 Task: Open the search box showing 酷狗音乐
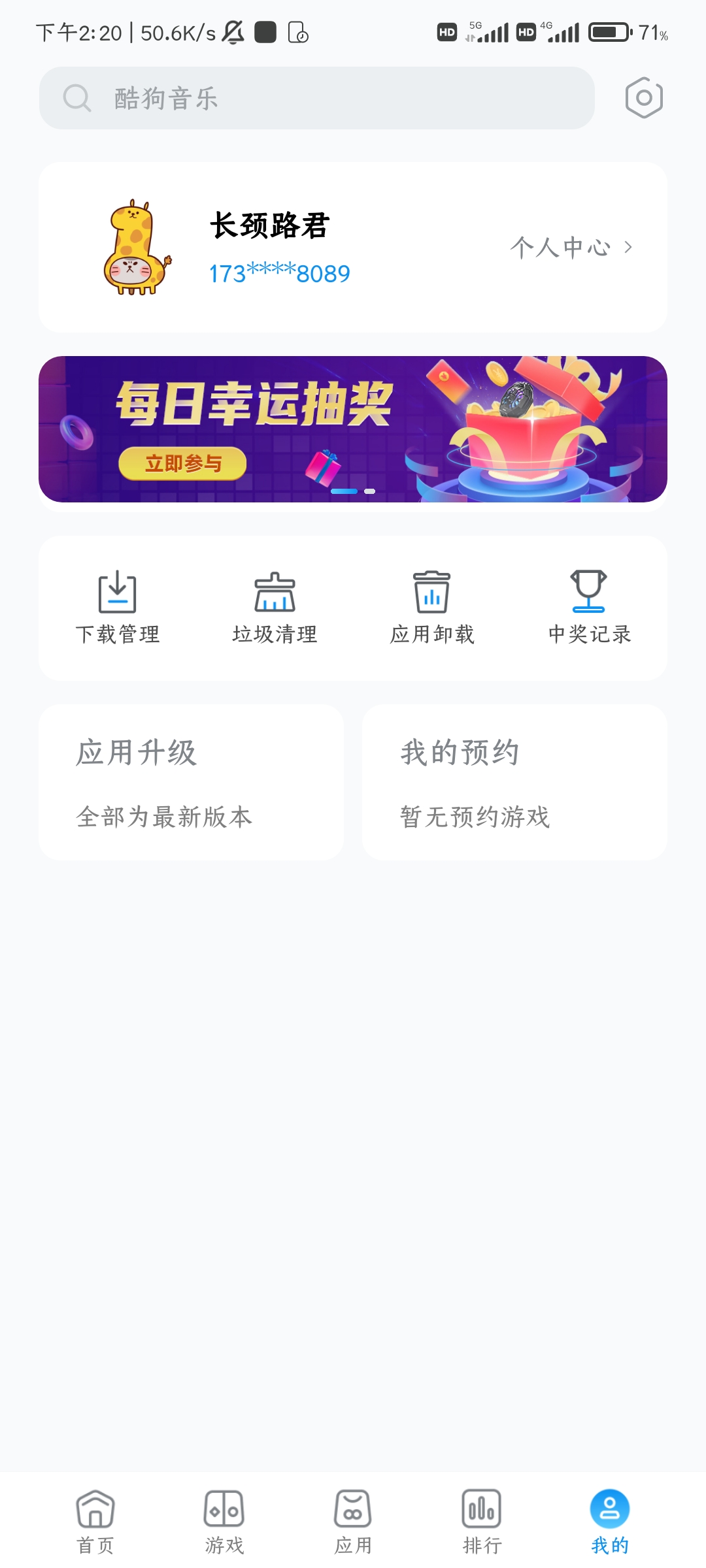pyautogui.click(x=317, y=98)
